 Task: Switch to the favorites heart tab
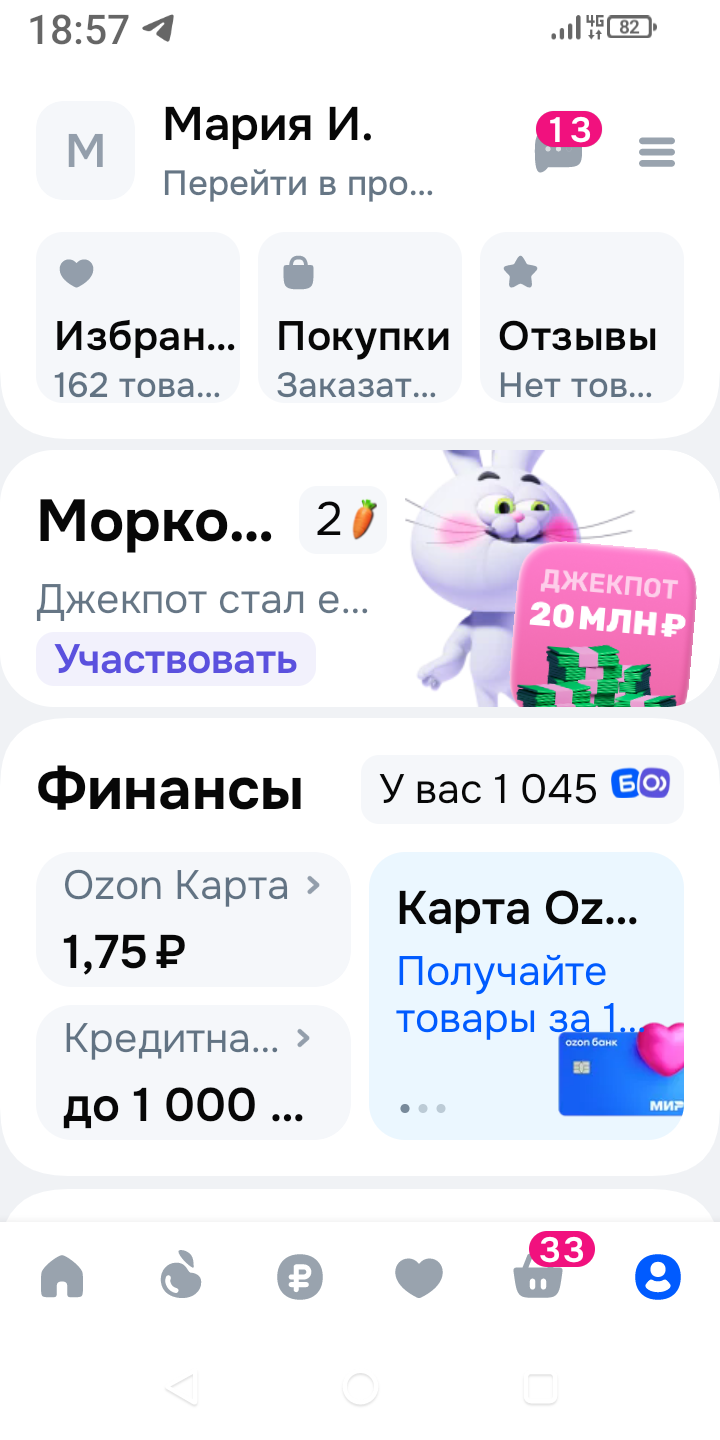tap(419, 1277)
